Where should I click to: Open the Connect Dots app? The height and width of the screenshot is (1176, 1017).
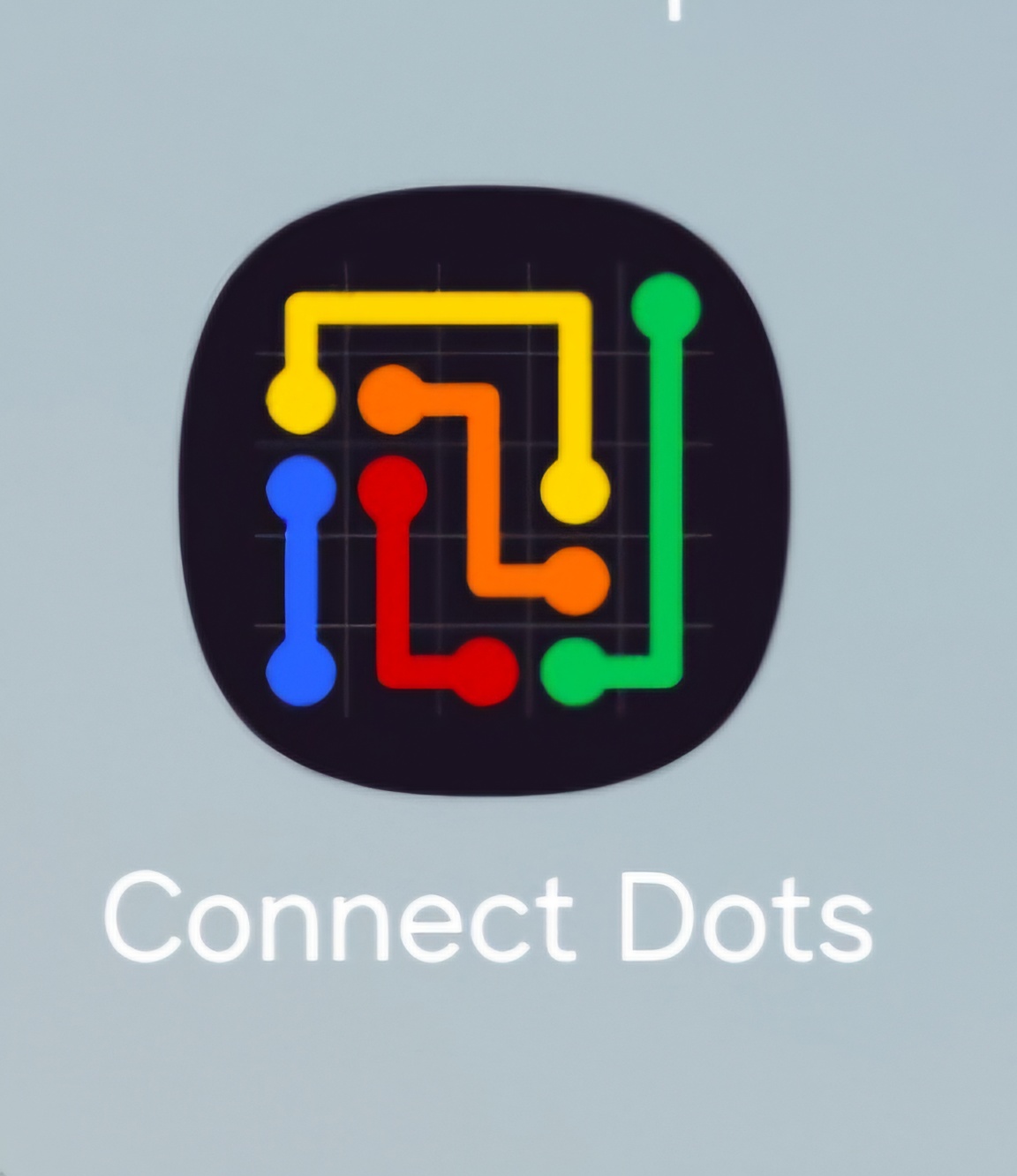coord(484,490)
